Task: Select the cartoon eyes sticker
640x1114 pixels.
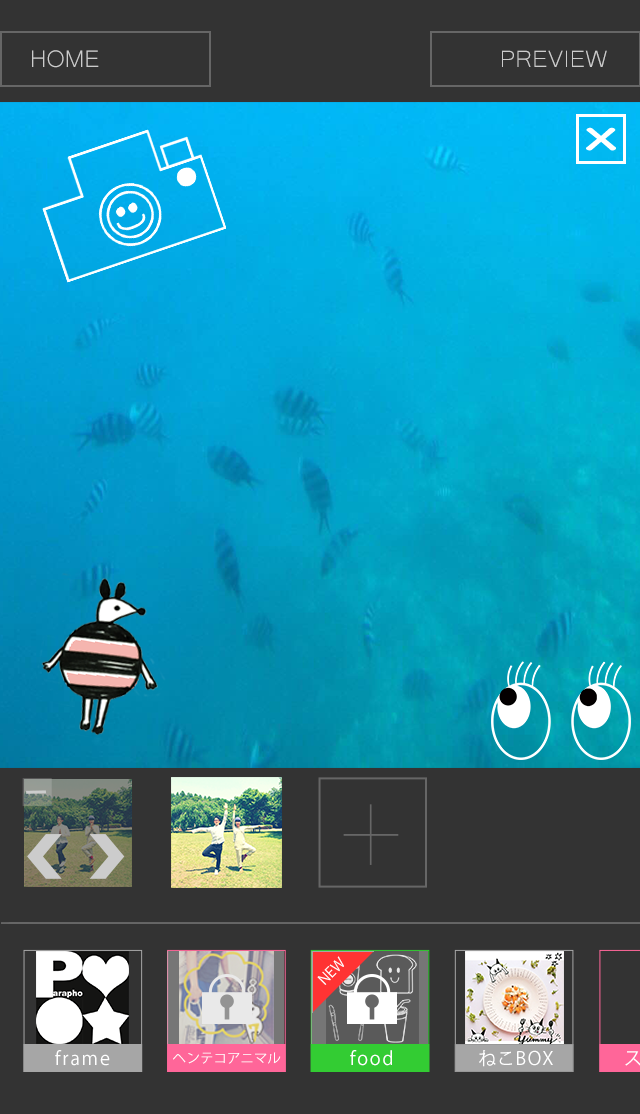Action: (x=560, y=710)
